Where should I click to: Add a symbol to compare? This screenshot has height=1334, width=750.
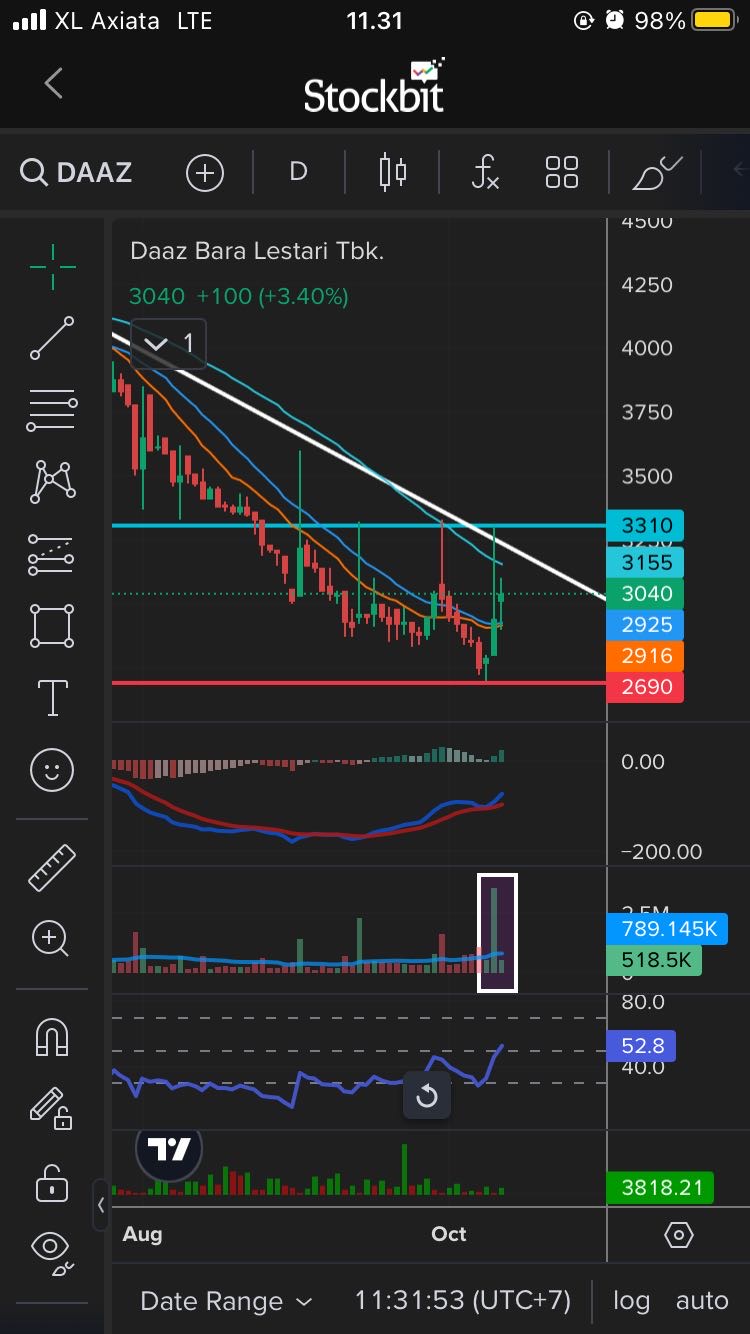tap(204, 172)
